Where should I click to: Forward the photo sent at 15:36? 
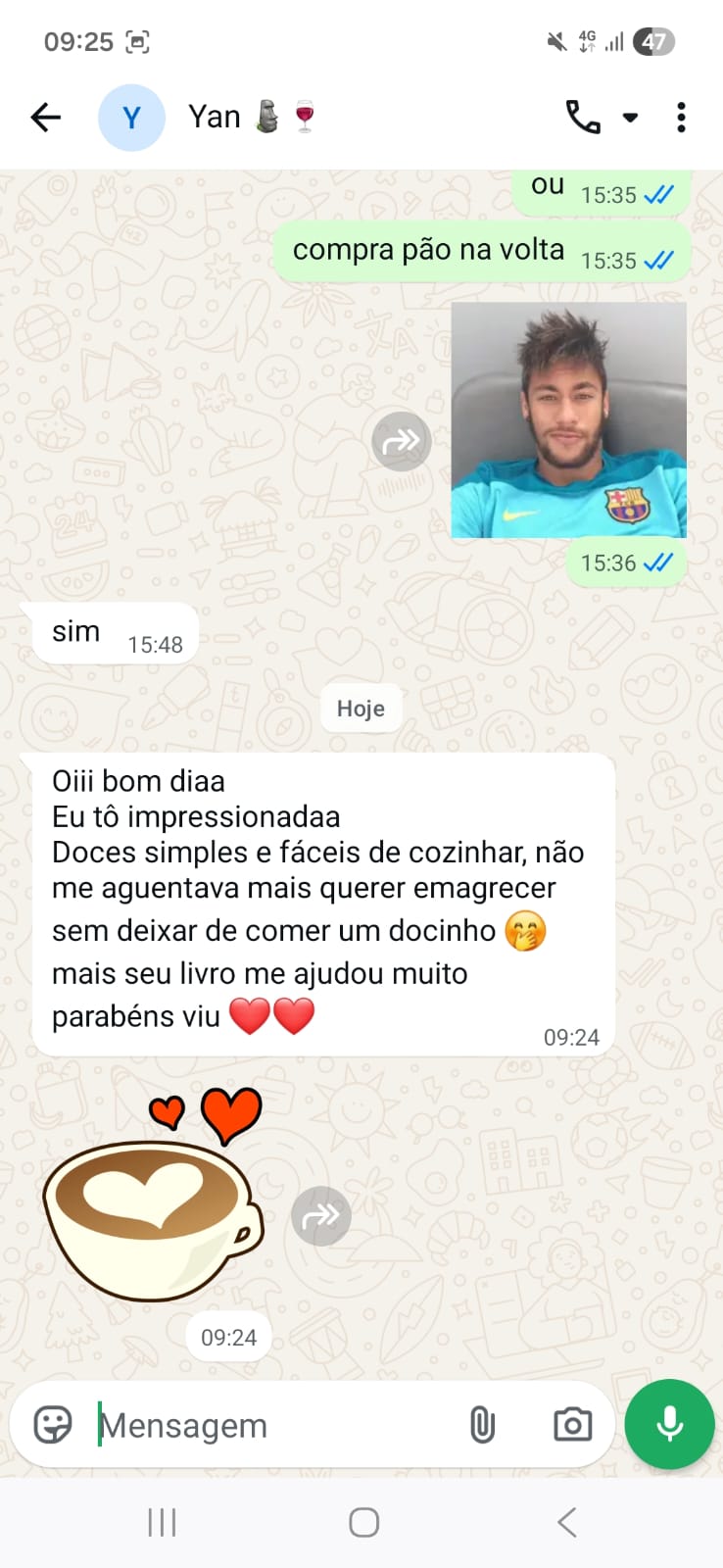coord(402,441)
